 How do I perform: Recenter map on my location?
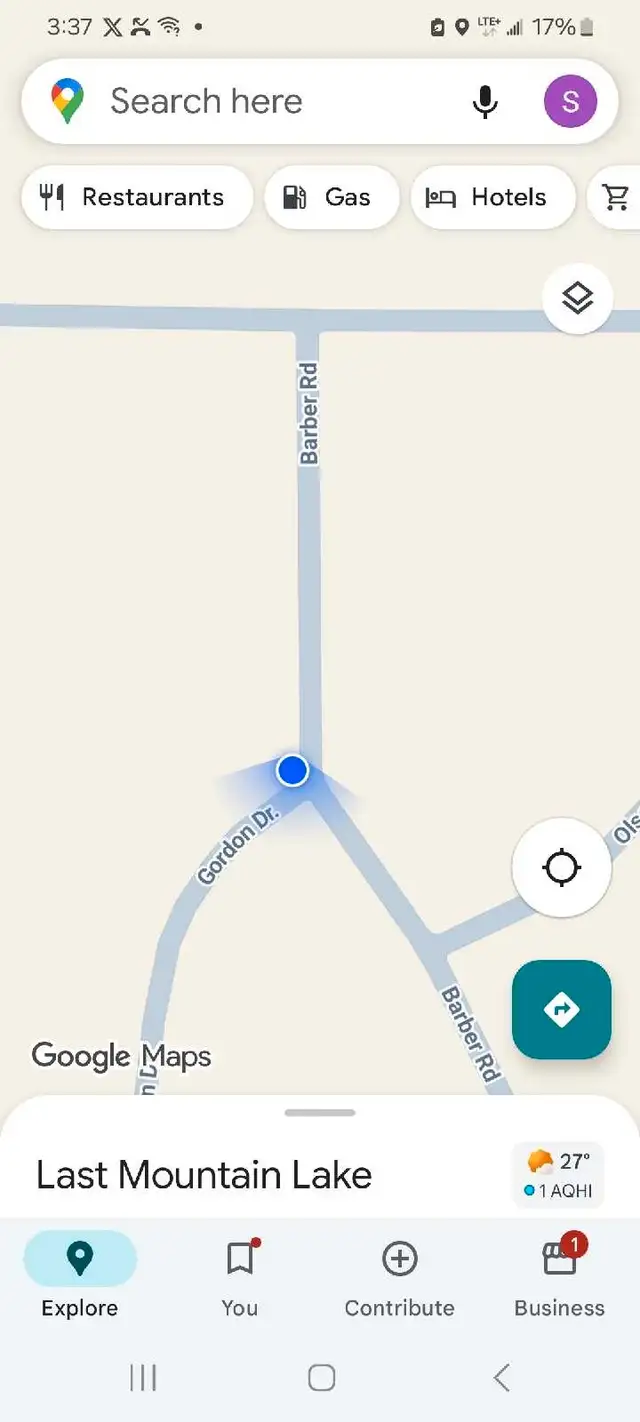561,868
